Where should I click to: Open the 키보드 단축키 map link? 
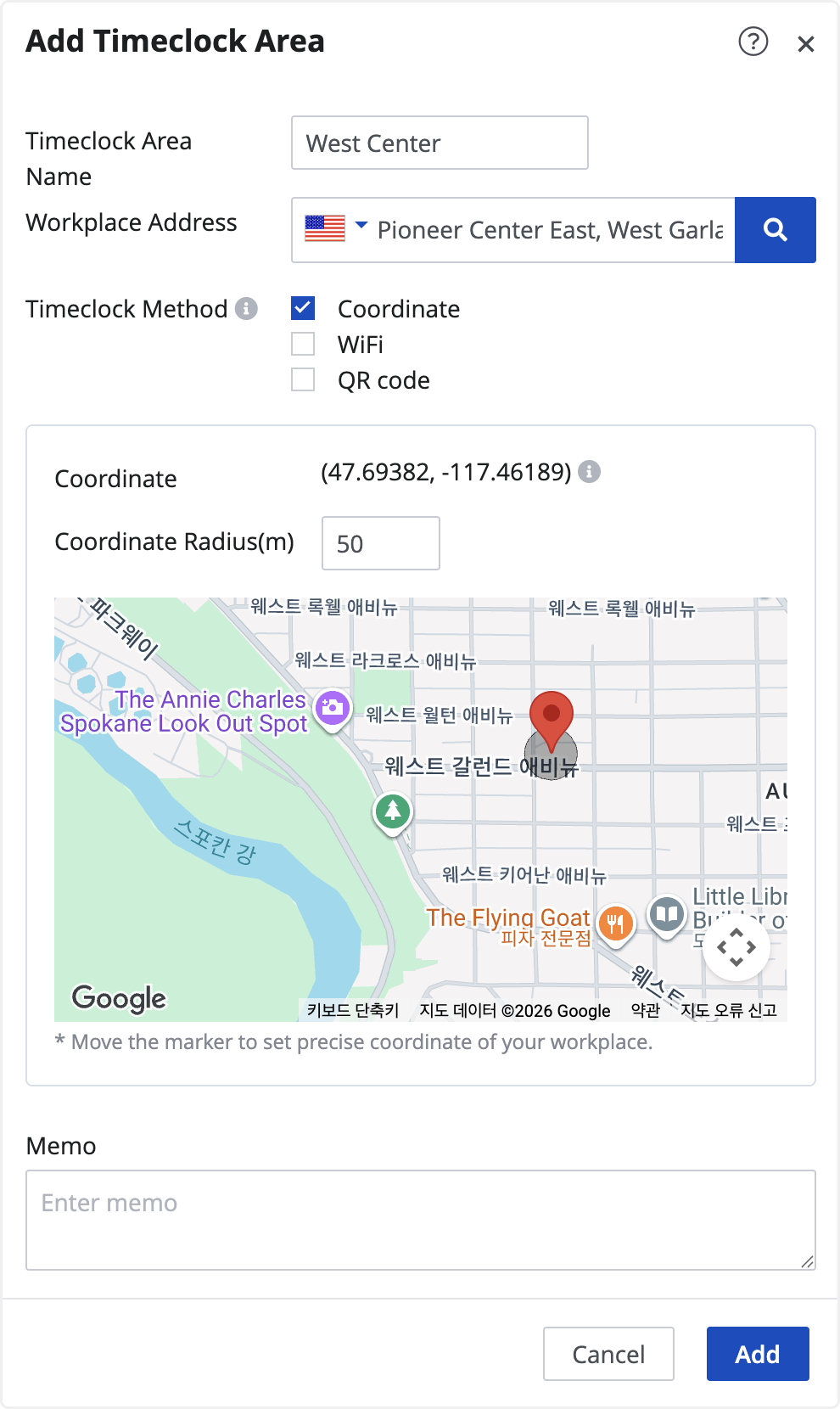click(353, 1010)
